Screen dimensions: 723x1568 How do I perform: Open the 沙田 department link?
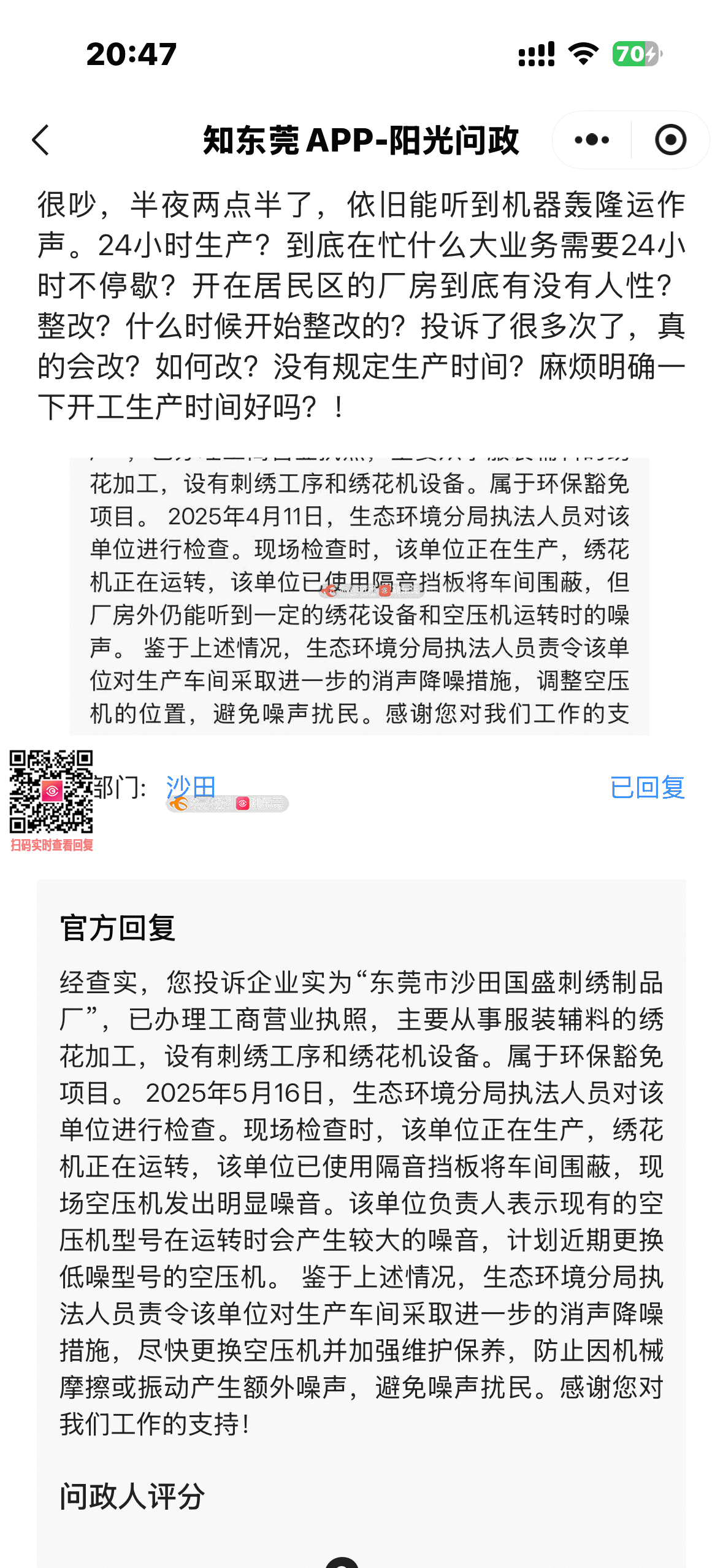tap(191, 786)
